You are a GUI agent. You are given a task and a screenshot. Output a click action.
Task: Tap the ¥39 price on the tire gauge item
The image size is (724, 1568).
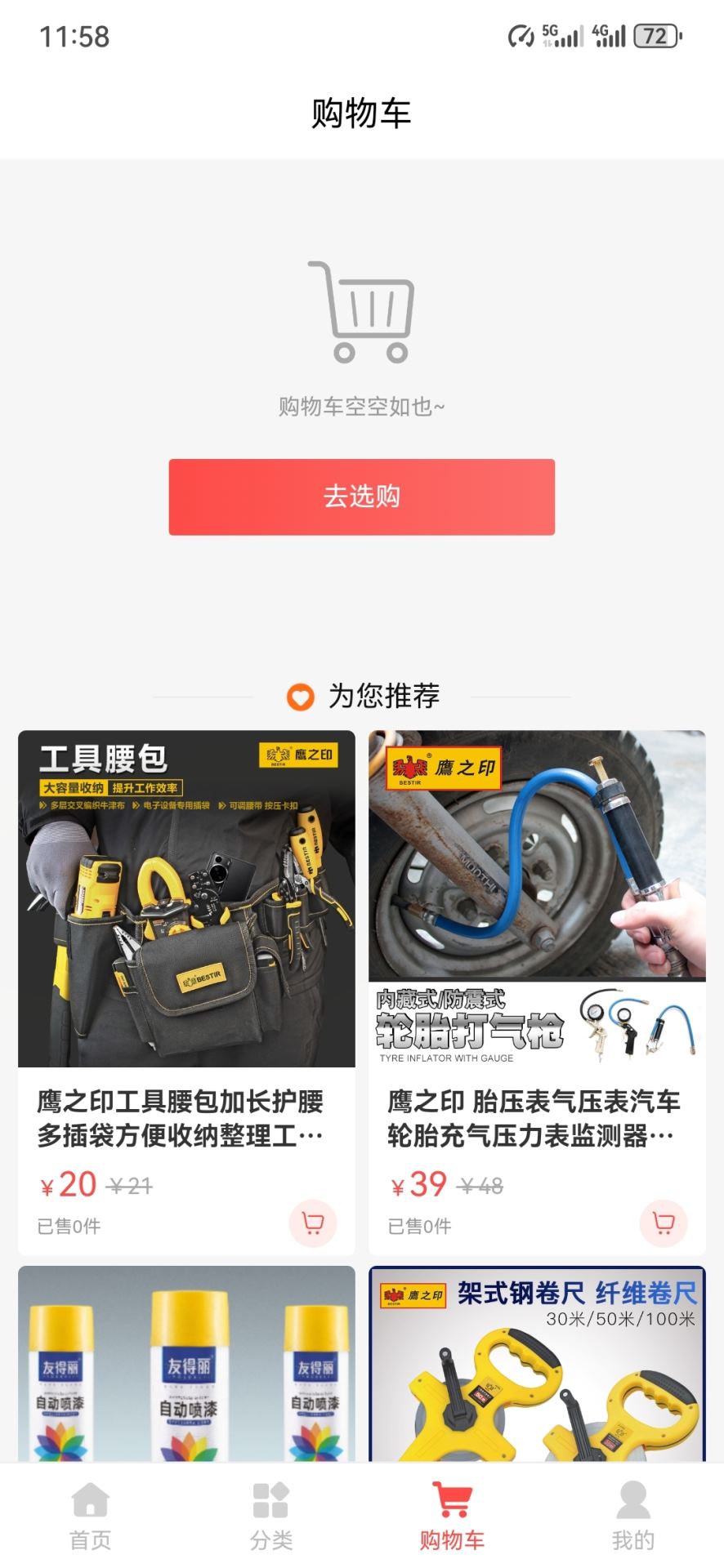point(418,1186)
